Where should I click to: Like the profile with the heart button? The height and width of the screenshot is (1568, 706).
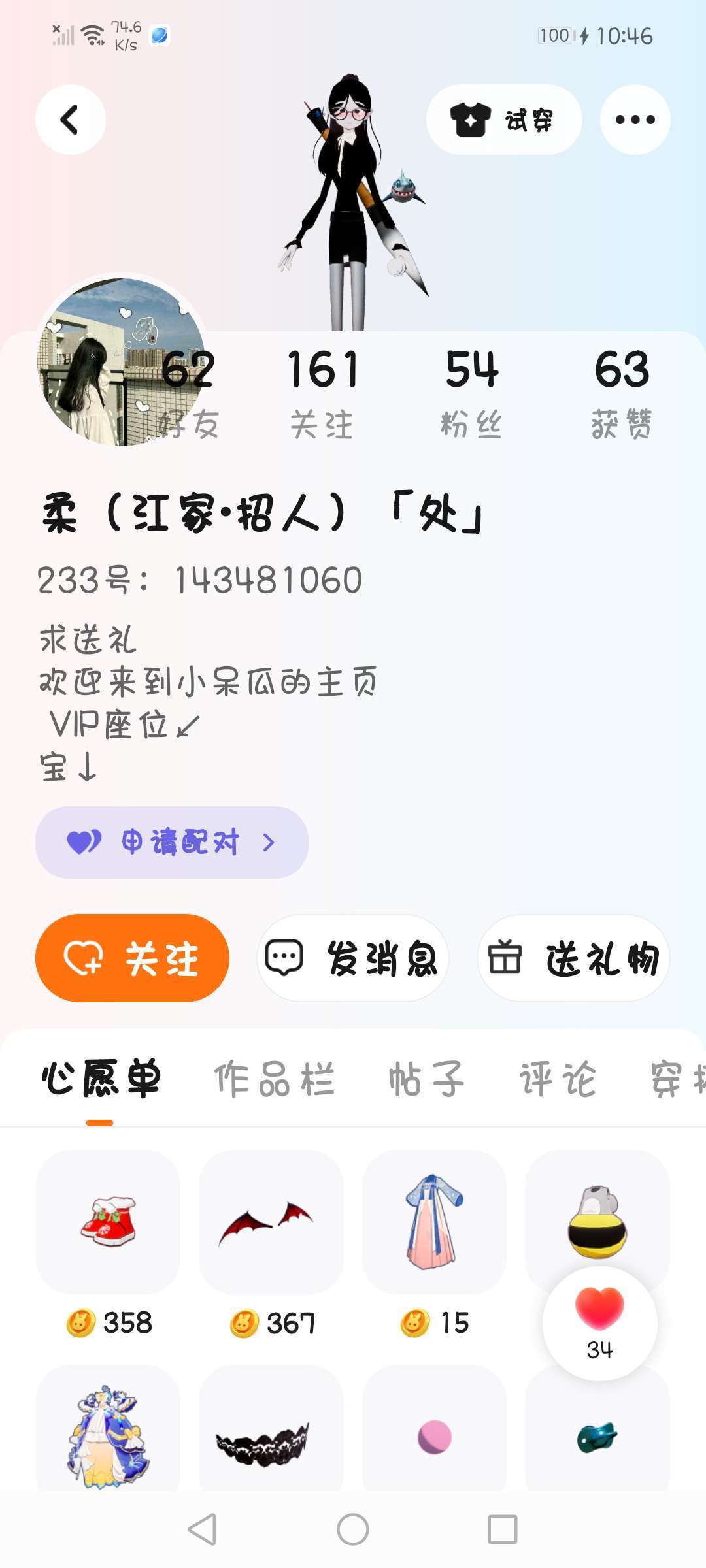coord(599,1322)
